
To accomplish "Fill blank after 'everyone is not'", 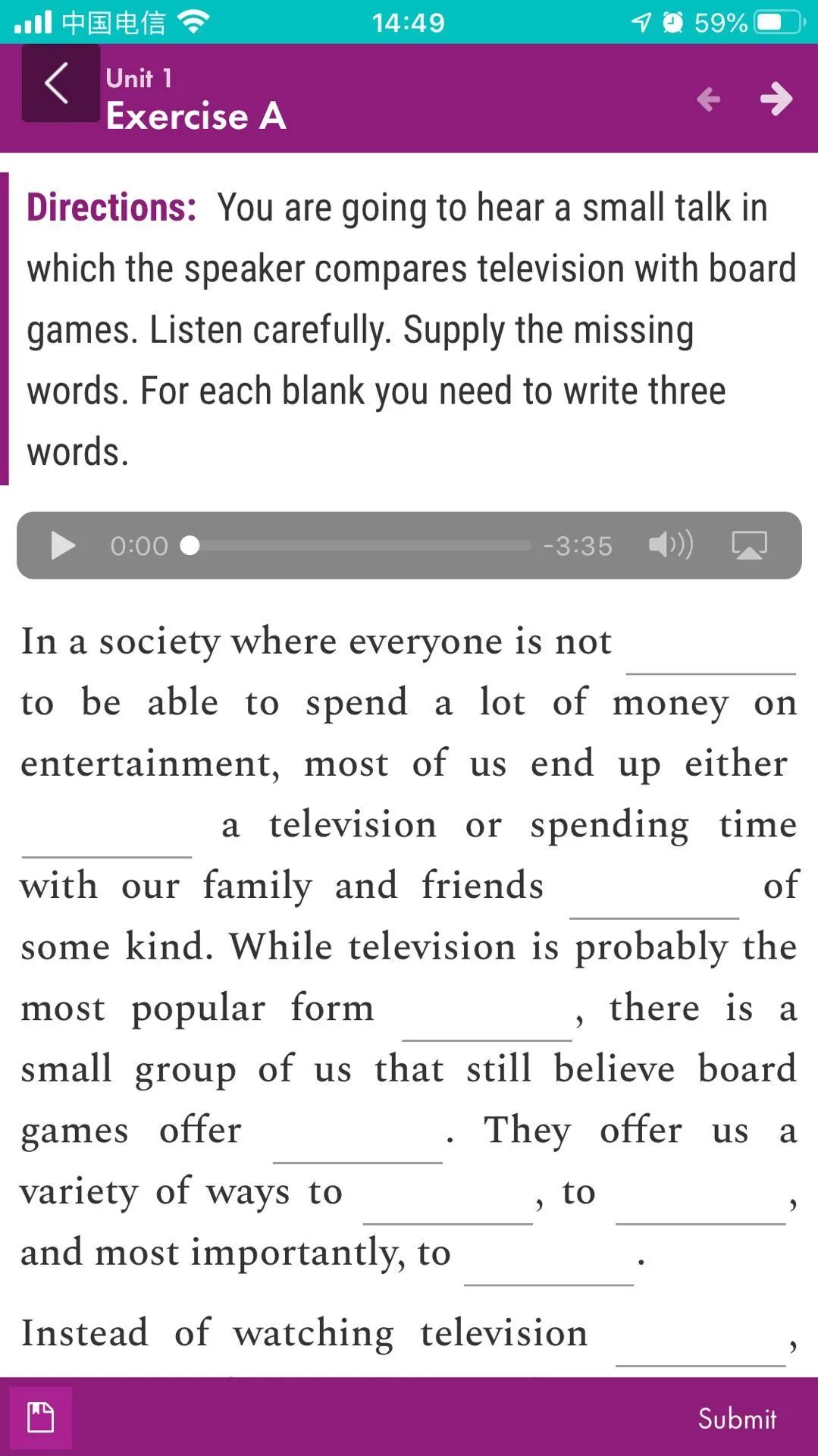I will click(710, 654).
